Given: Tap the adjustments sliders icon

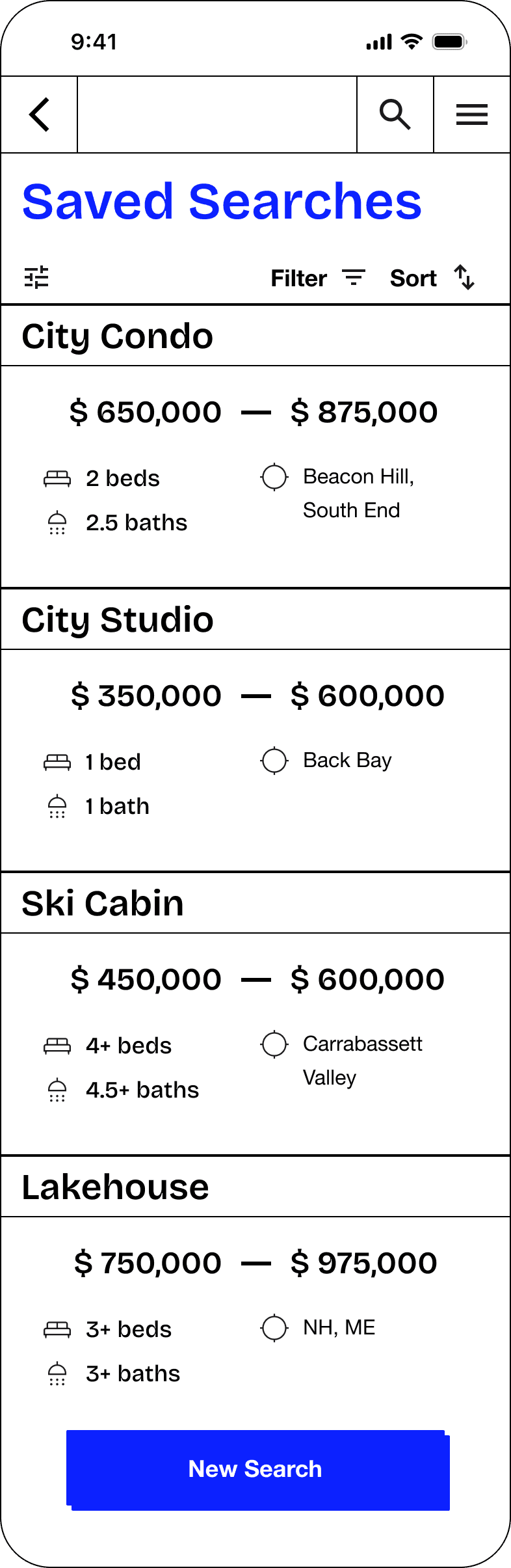Looking at the screenshot, I should [x=36, y=277].
